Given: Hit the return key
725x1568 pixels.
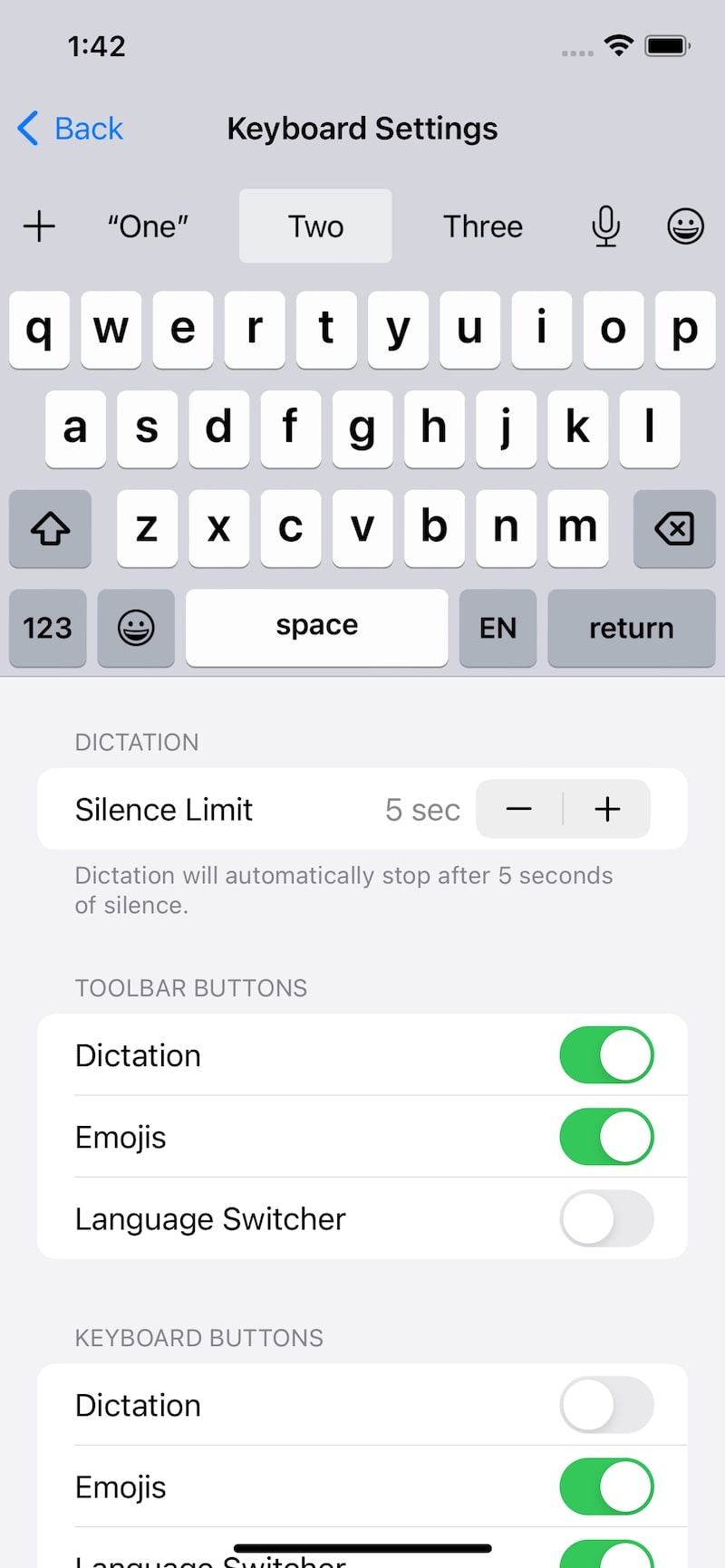Looking at the screenshot, I should click(631, 628).
